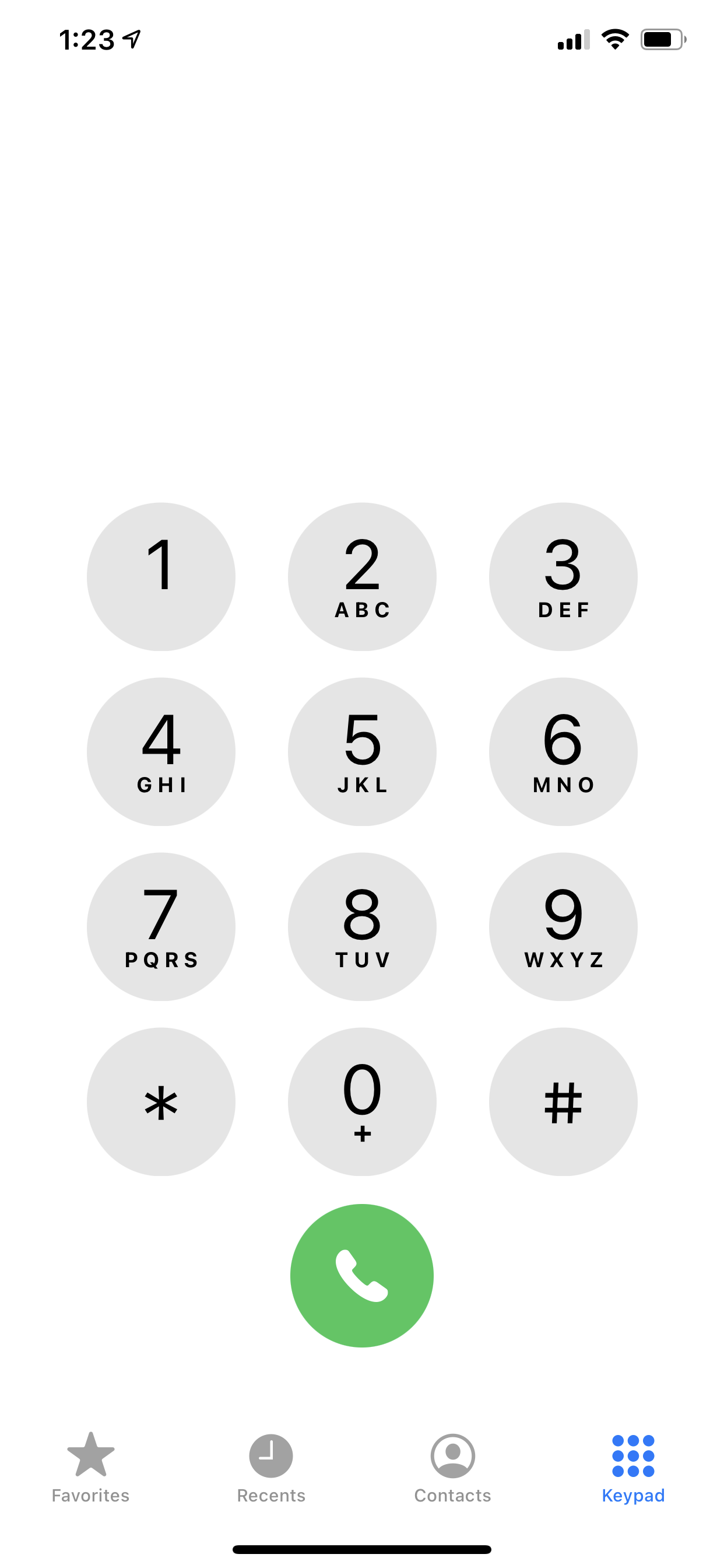Tap the asterisk star key
This screenshot has height=1568, width=724.
(161, 1101)
